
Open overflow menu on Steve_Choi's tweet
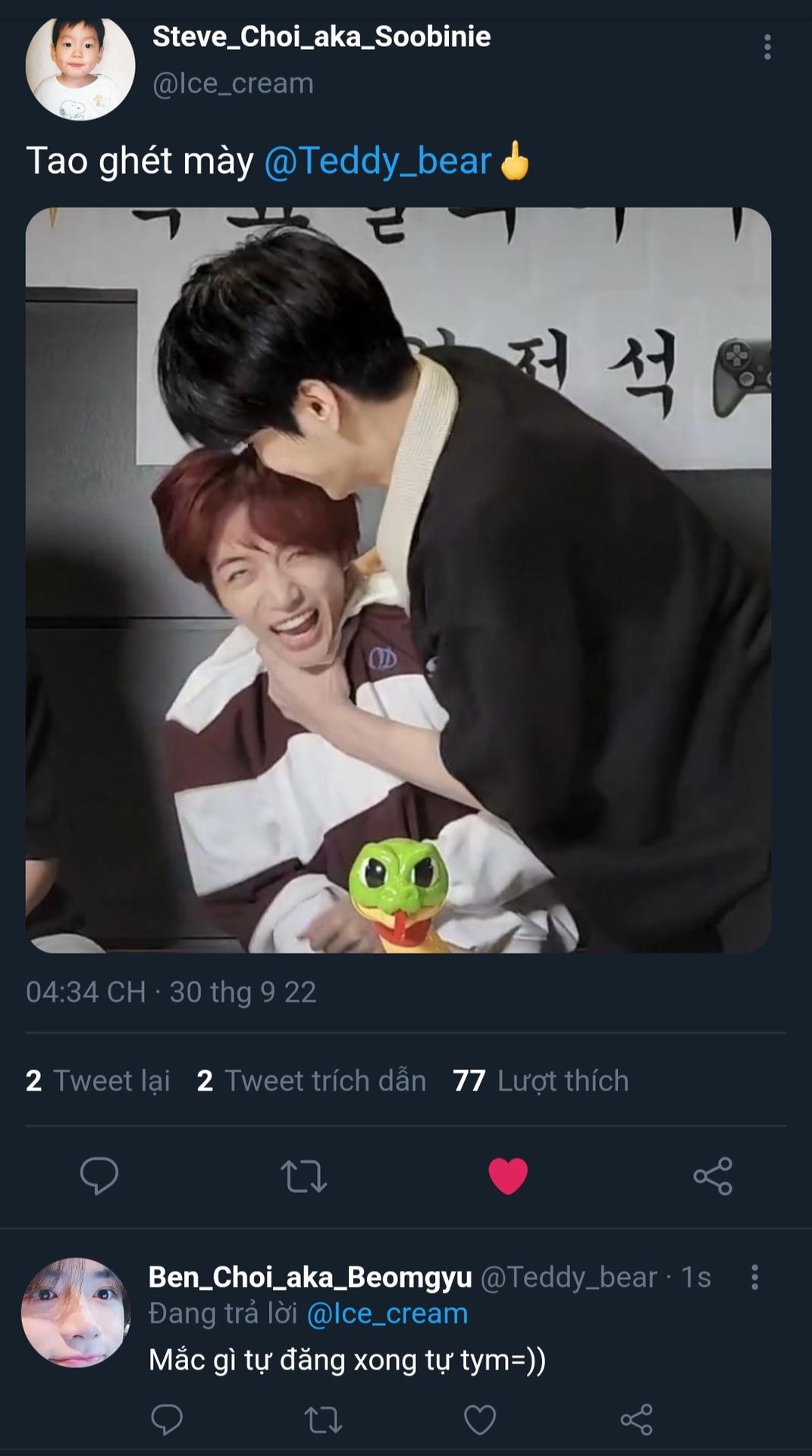pos(767,47)
